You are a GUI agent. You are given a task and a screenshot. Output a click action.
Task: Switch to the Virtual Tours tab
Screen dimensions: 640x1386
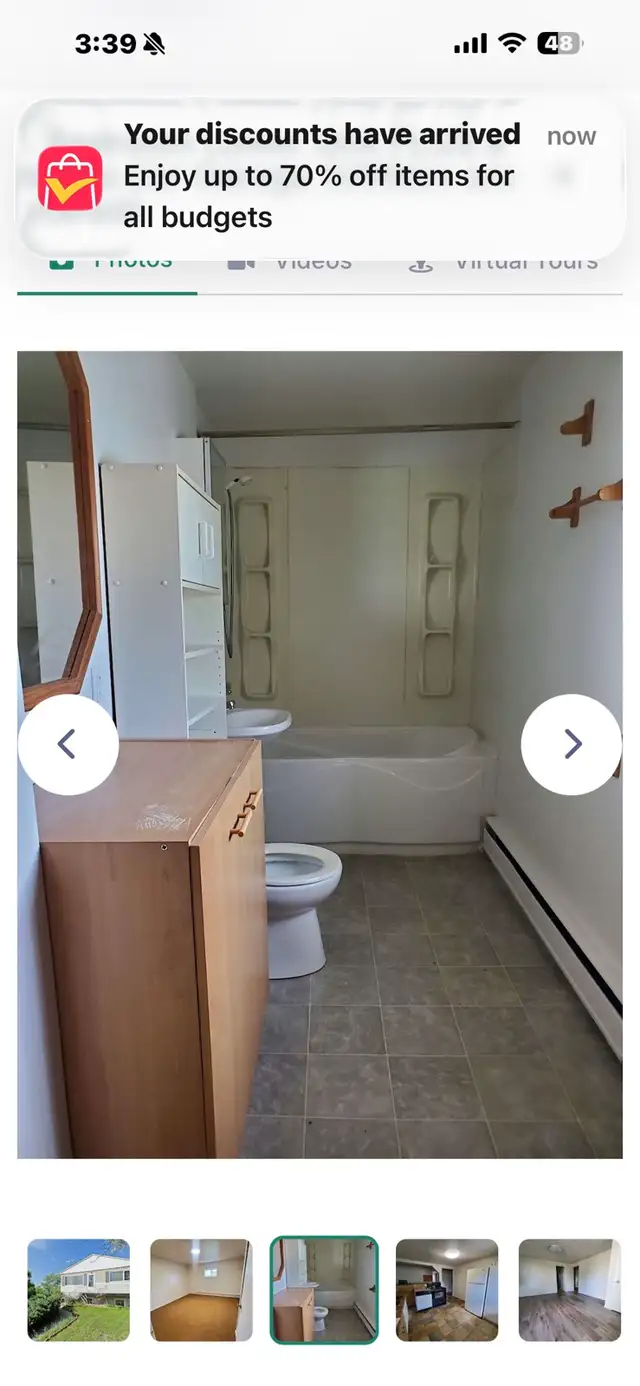pos(505,265)
